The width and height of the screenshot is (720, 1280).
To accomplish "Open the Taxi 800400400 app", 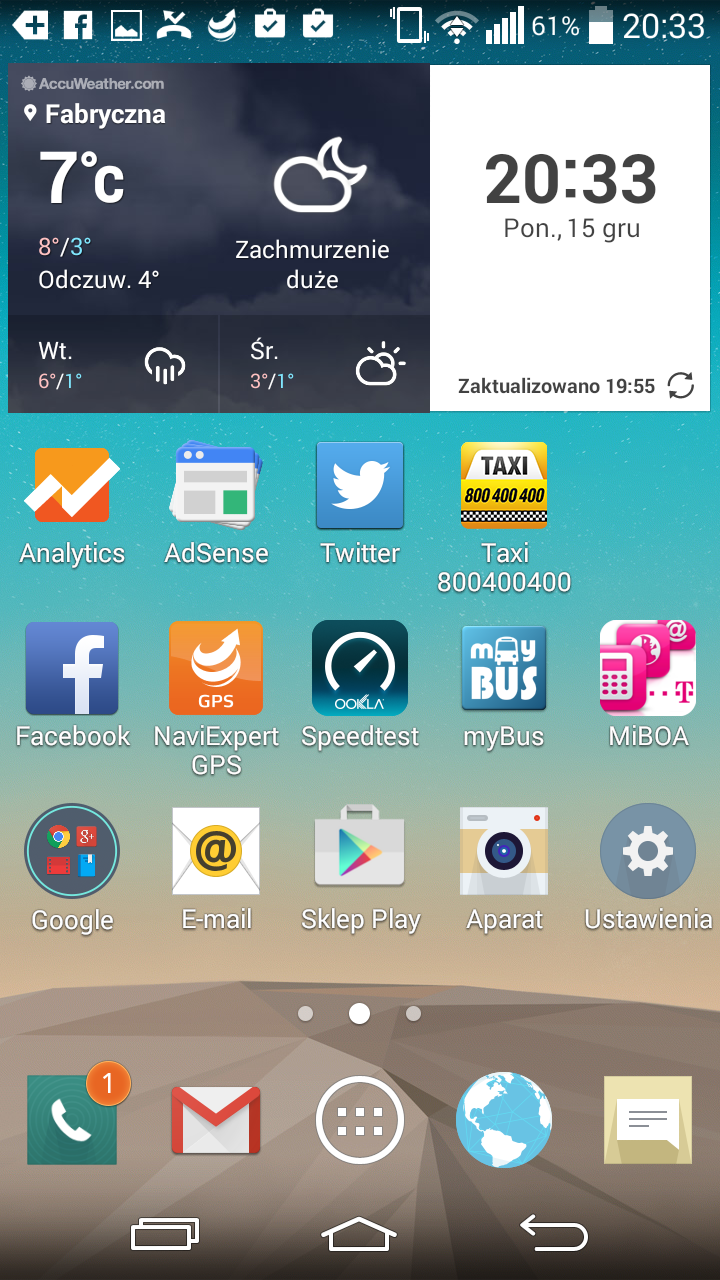I will 504,486.
